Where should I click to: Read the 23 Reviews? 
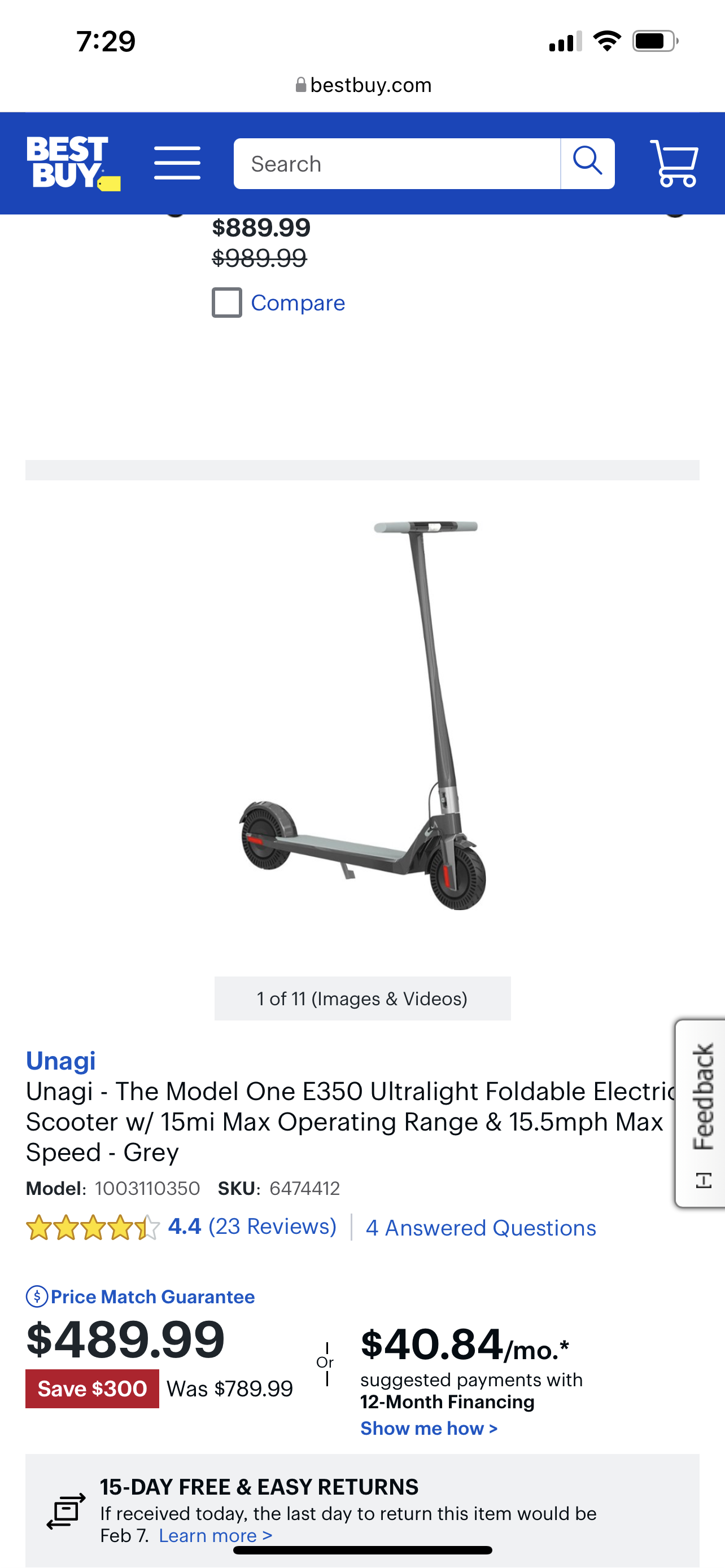tap(272, 1227)
